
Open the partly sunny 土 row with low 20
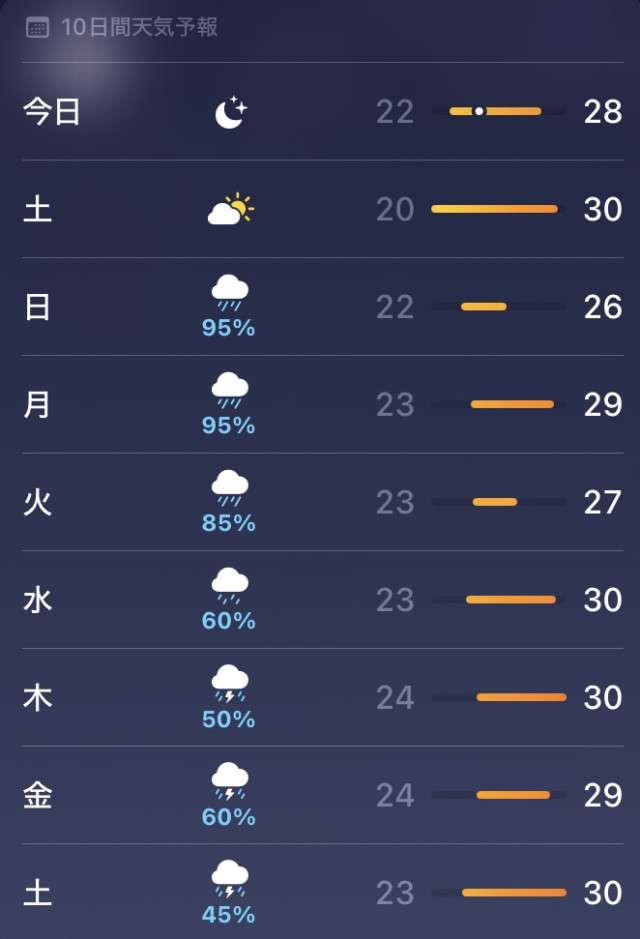tap(320, 209)
